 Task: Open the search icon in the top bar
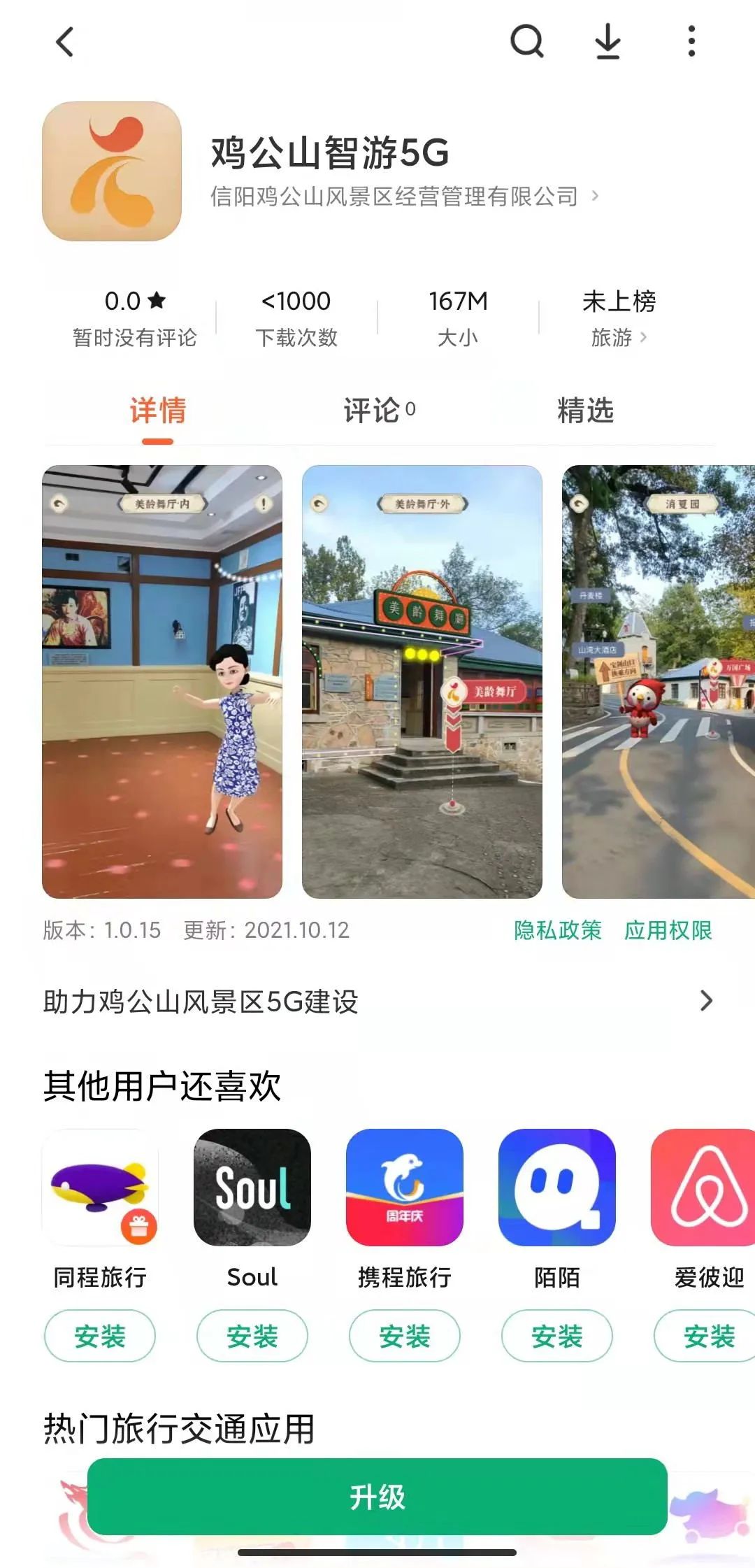[x=527, y=41]
